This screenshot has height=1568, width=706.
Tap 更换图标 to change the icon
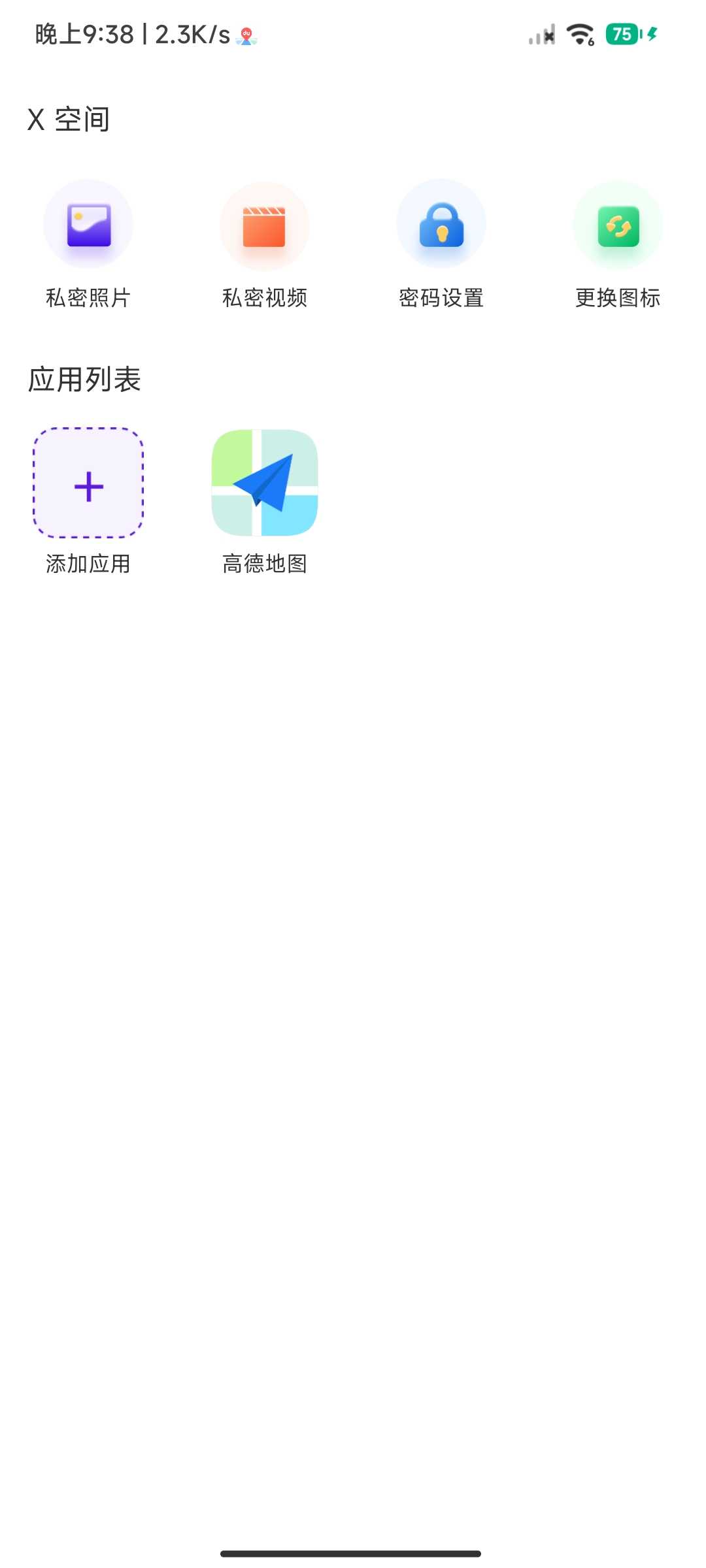618,227
